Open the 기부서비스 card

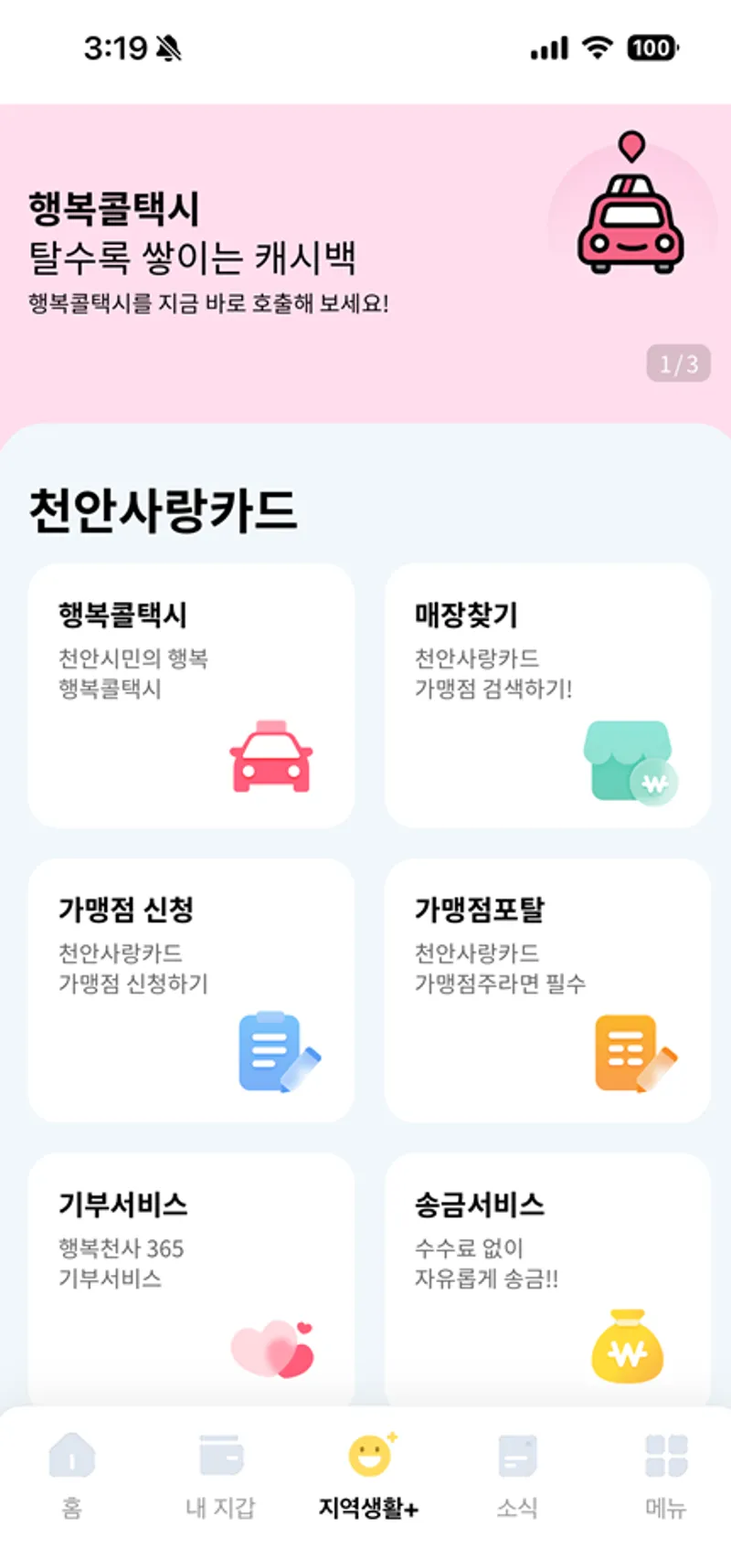[191, 1279]
